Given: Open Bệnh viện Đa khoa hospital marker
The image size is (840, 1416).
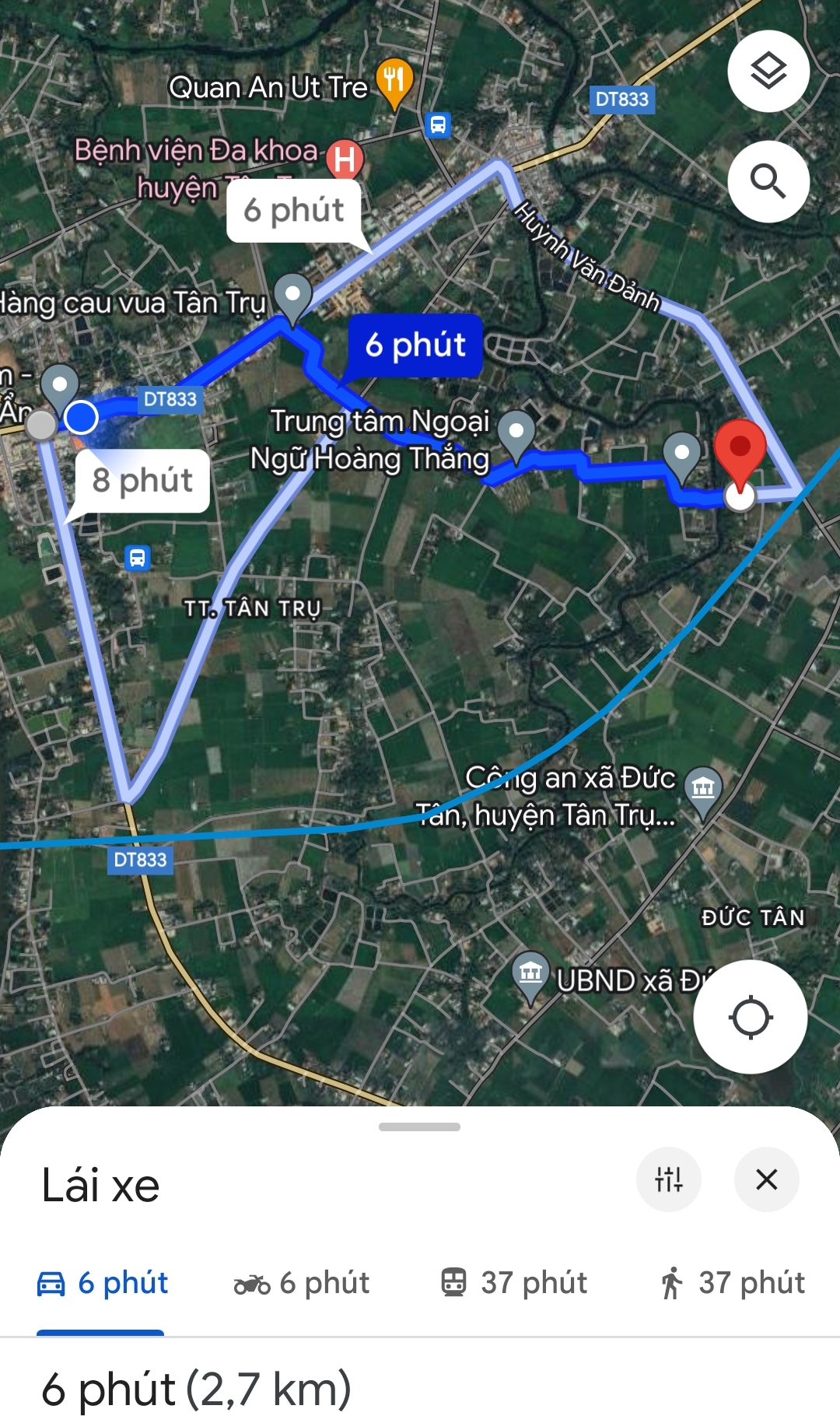Looking at the screenshot, I should tap(345, 159).
